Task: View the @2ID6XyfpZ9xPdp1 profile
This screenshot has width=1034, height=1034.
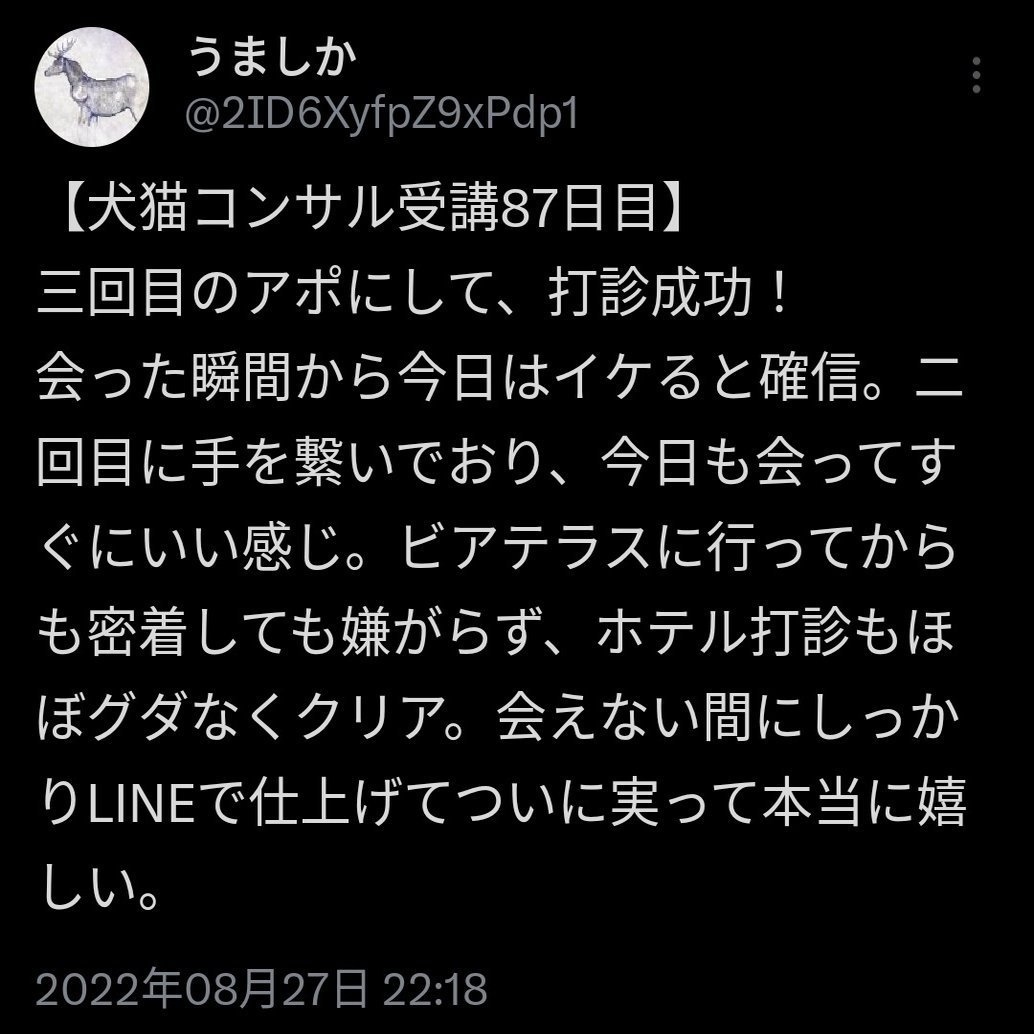Action: pos(382,115)
